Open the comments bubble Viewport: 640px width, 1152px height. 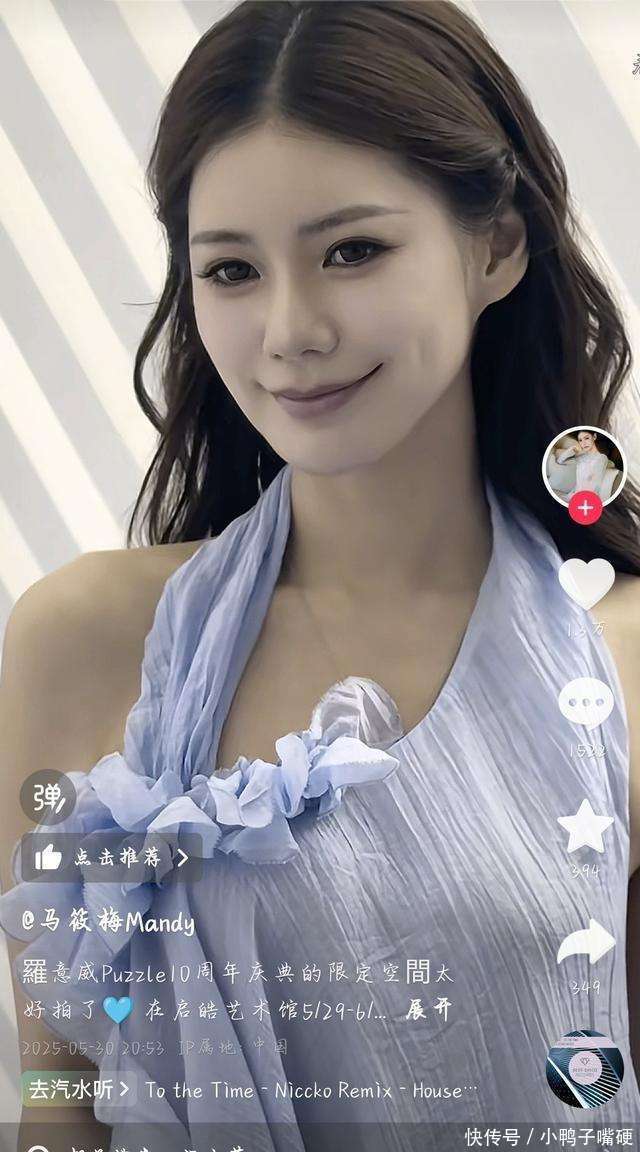pyautogui.click(x=585, y=703)
